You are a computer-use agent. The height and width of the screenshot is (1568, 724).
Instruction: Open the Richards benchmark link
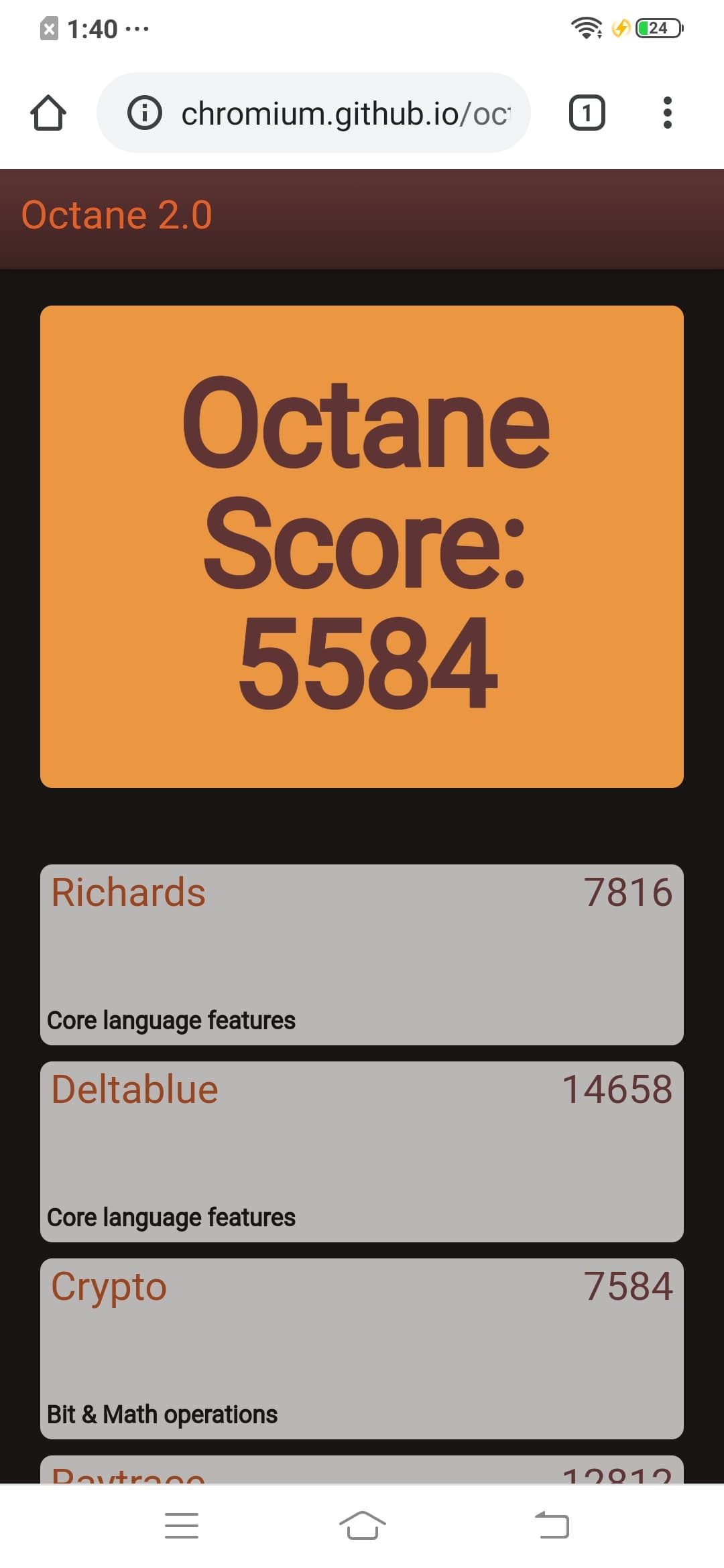click(129, 893)
